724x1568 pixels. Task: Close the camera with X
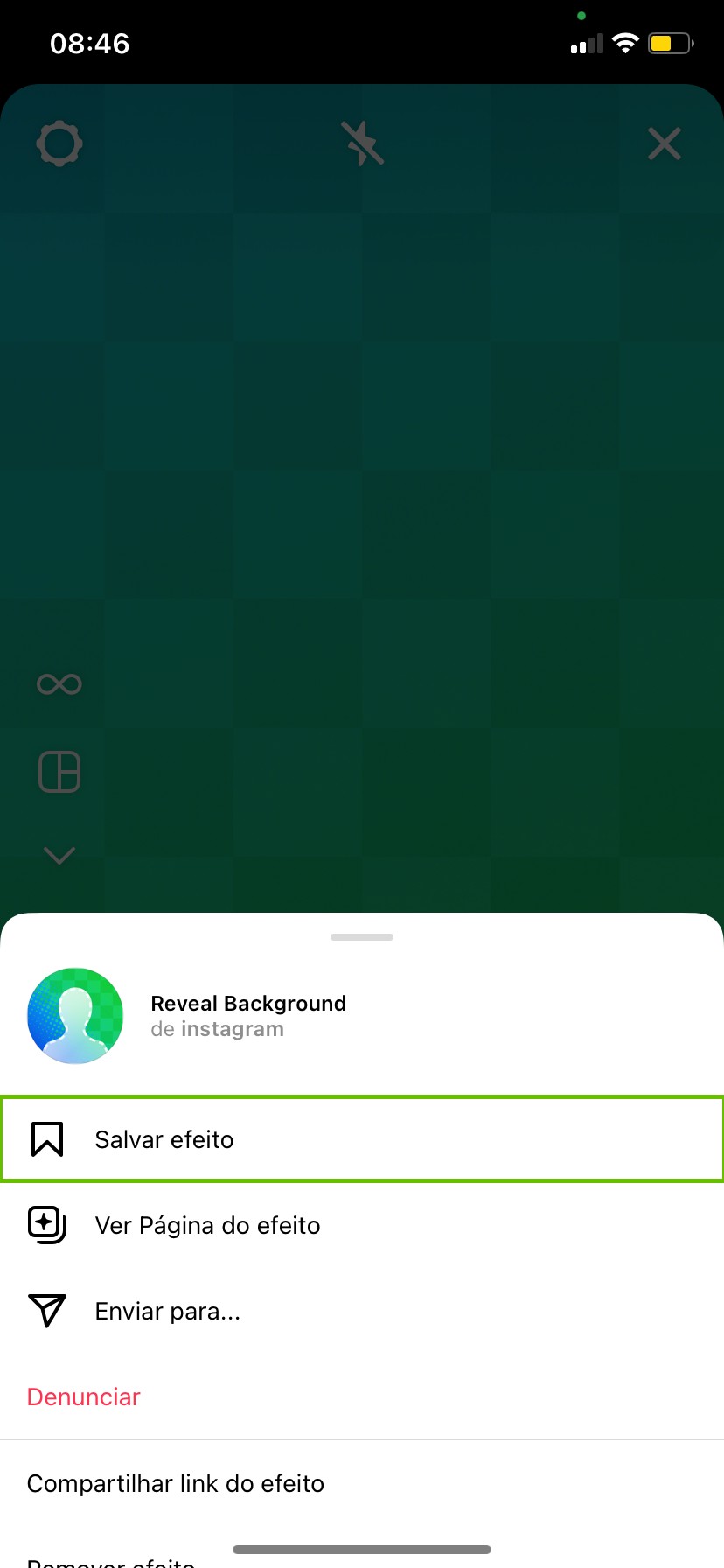[665, 144]
